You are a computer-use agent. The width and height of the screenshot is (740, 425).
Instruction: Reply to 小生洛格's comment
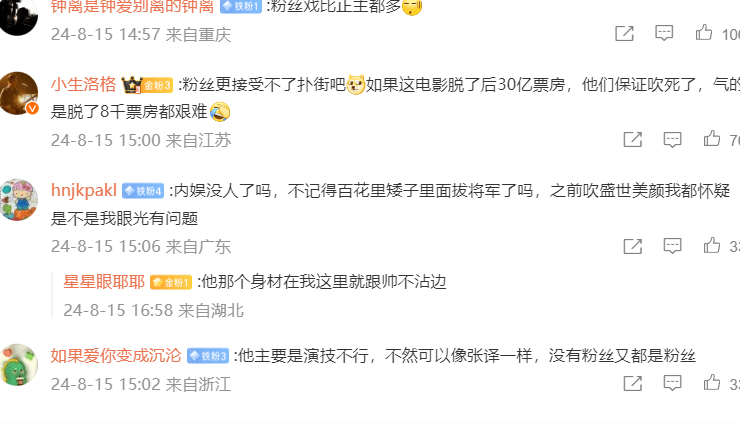tap(672, 139)
